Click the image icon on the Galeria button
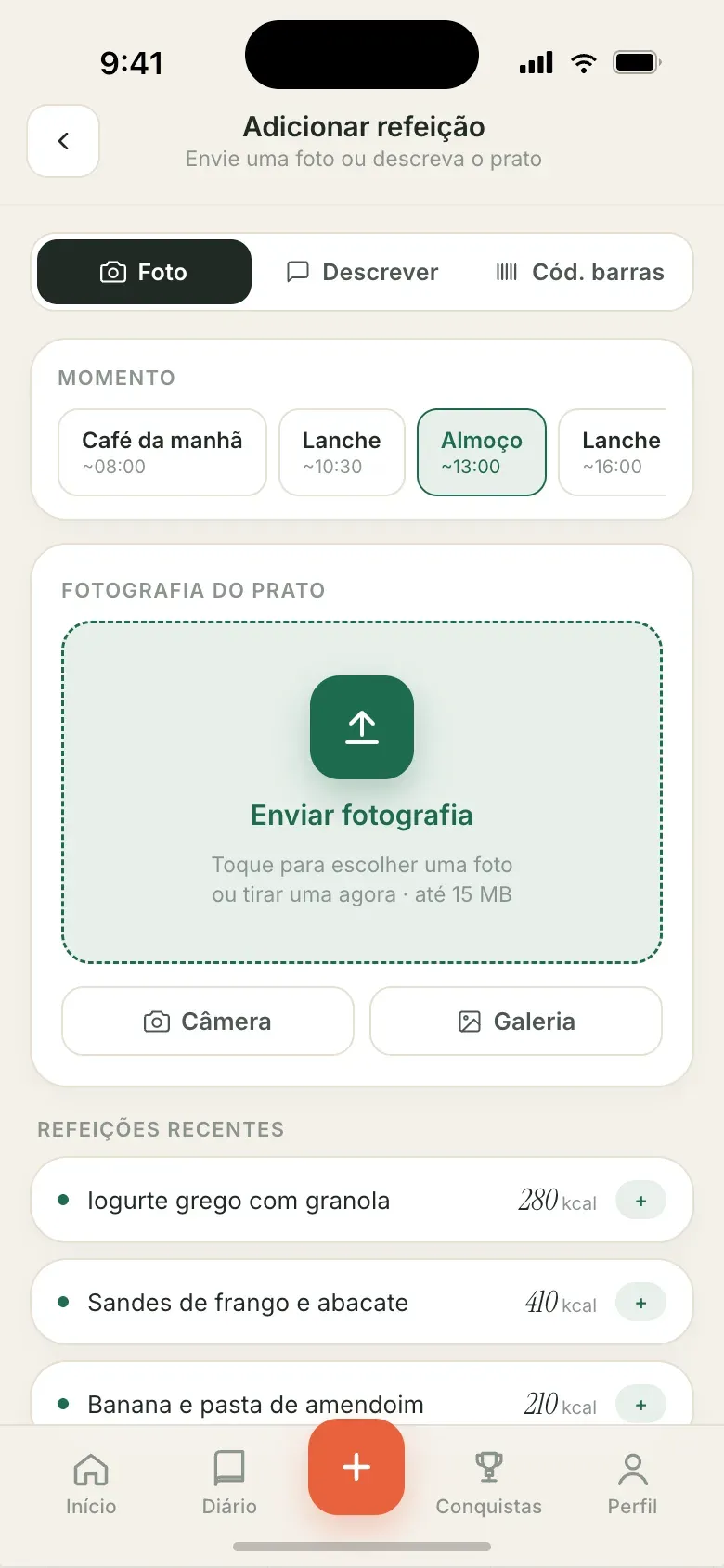 [470, 1022]
